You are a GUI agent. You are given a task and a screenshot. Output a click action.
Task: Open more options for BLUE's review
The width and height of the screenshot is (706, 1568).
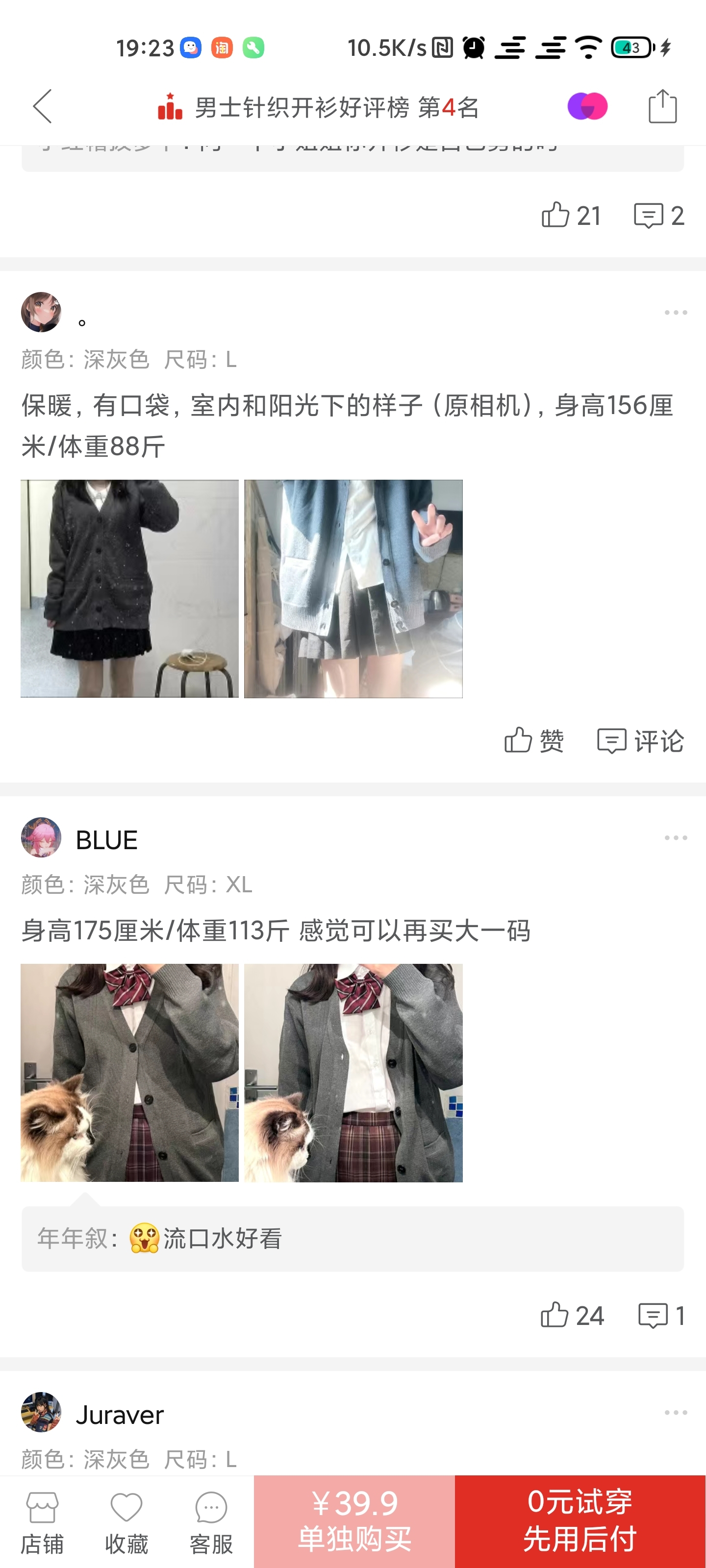pos(675,837)
